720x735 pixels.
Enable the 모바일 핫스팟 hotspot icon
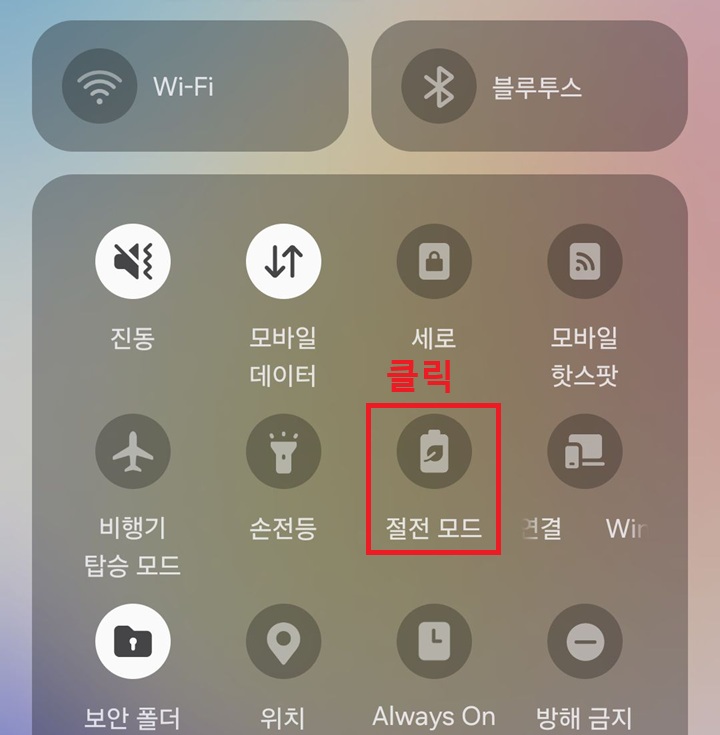[x=586, y=260]
